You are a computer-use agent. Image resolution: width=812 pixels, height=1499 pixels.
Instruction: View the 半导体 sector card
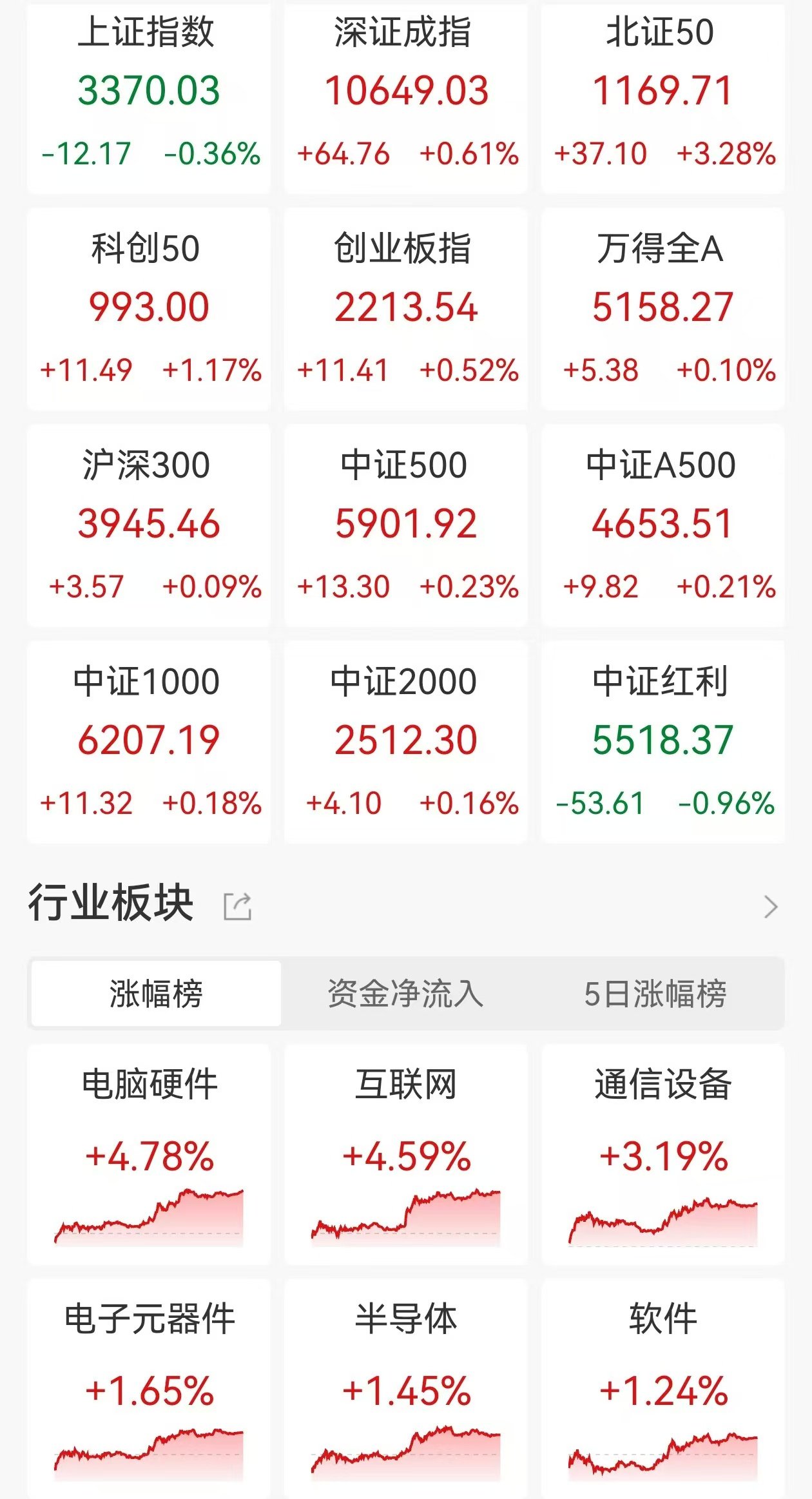coord(406,1389)
